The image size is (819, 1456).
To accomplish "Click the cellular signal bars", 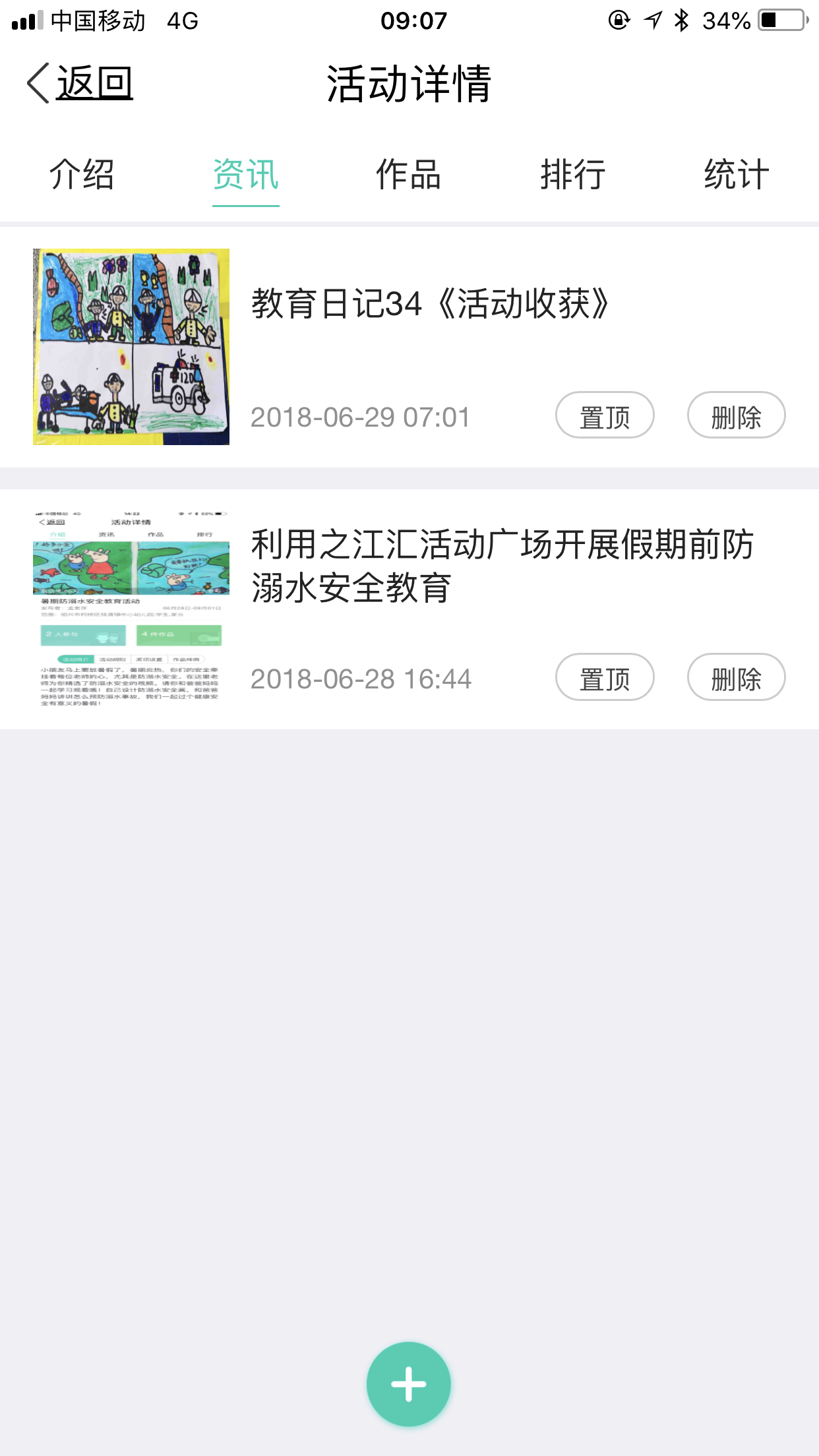I will [28, 20].
